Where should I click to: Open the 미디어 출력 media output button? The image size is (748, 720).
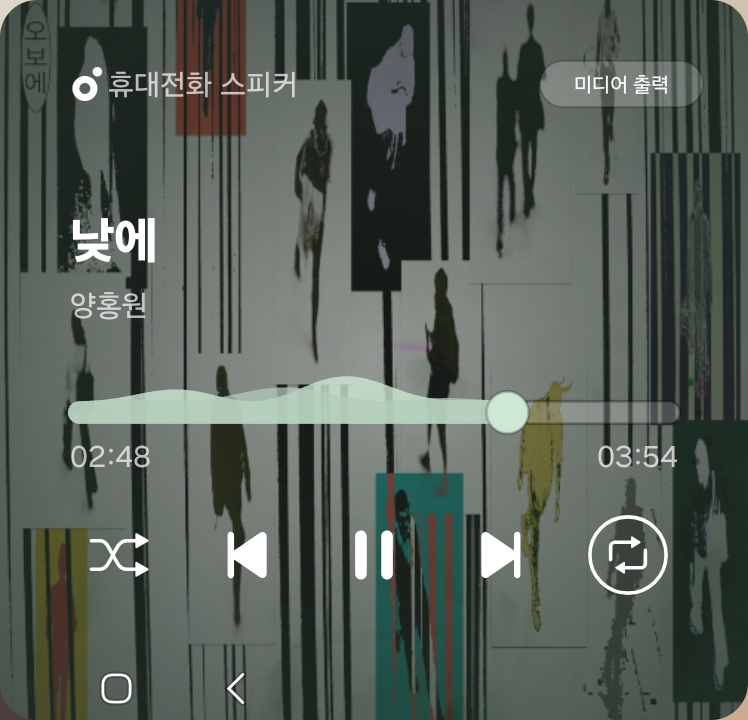click(x=620, y=85)
